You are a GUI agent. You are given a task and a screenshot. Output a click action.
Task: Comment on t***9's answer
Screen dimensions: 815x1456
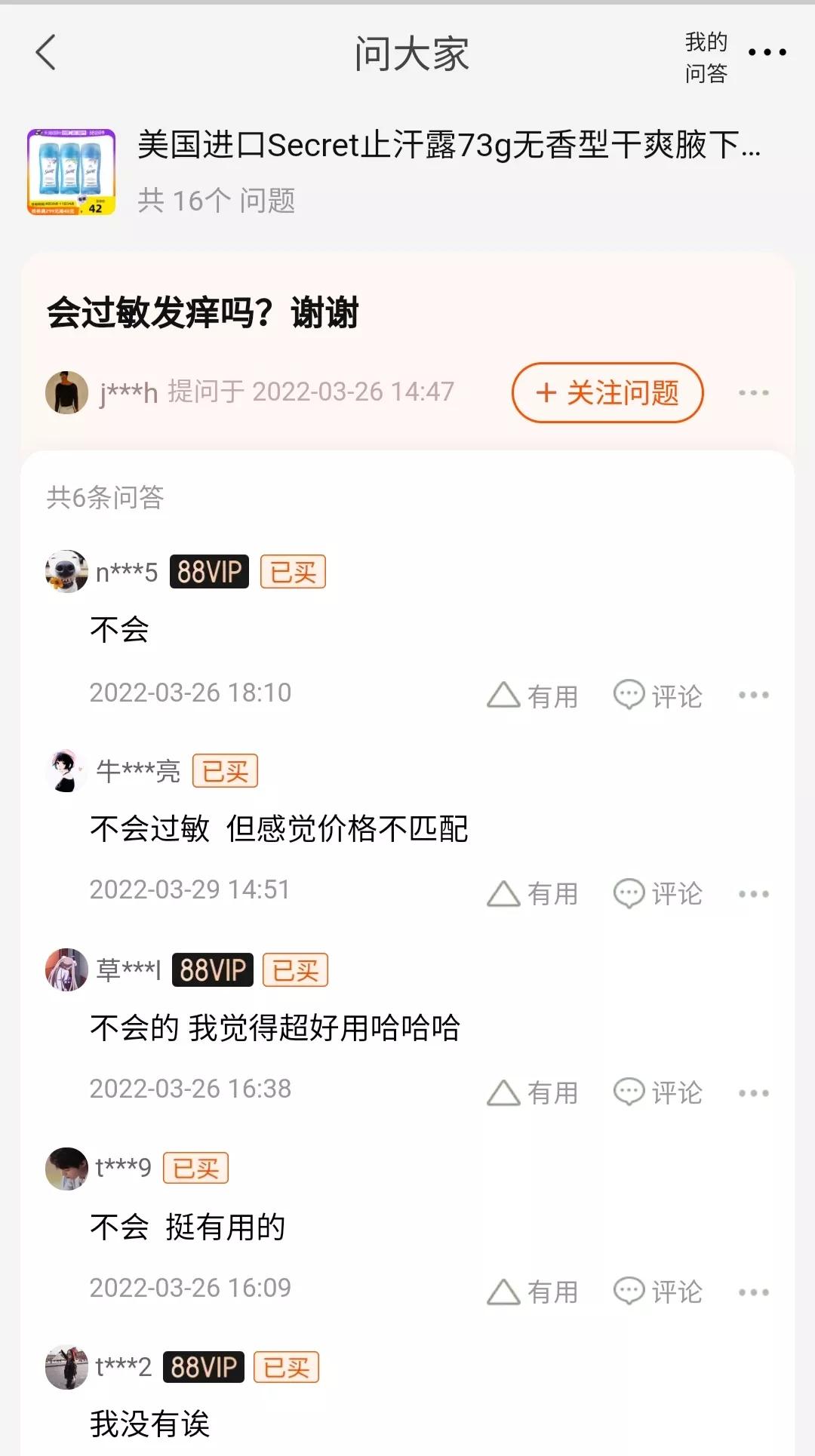[658, 1292]
